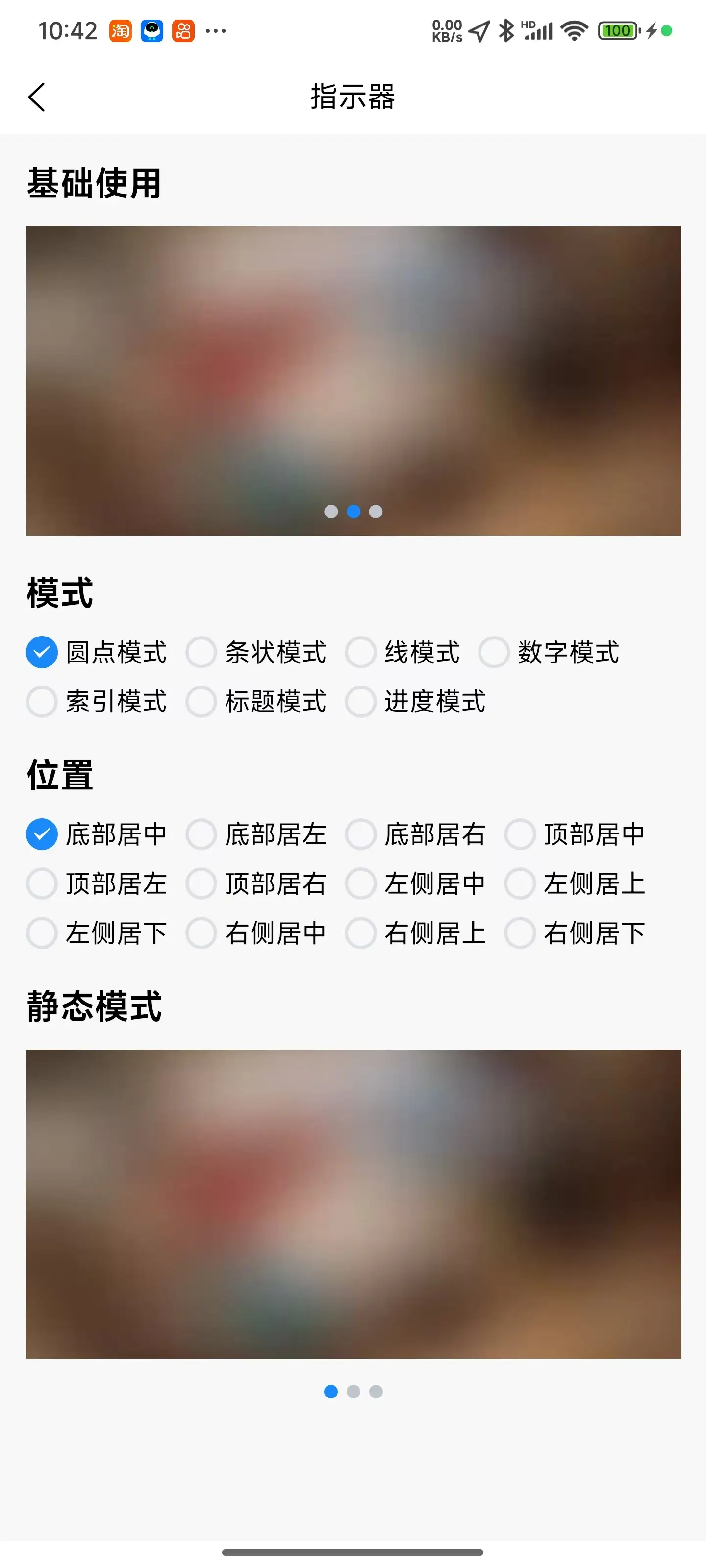The height and width of the screenshot is (1568, 706).
Task: Pick 顶部居右 position
Action: [x=202, y=883]
